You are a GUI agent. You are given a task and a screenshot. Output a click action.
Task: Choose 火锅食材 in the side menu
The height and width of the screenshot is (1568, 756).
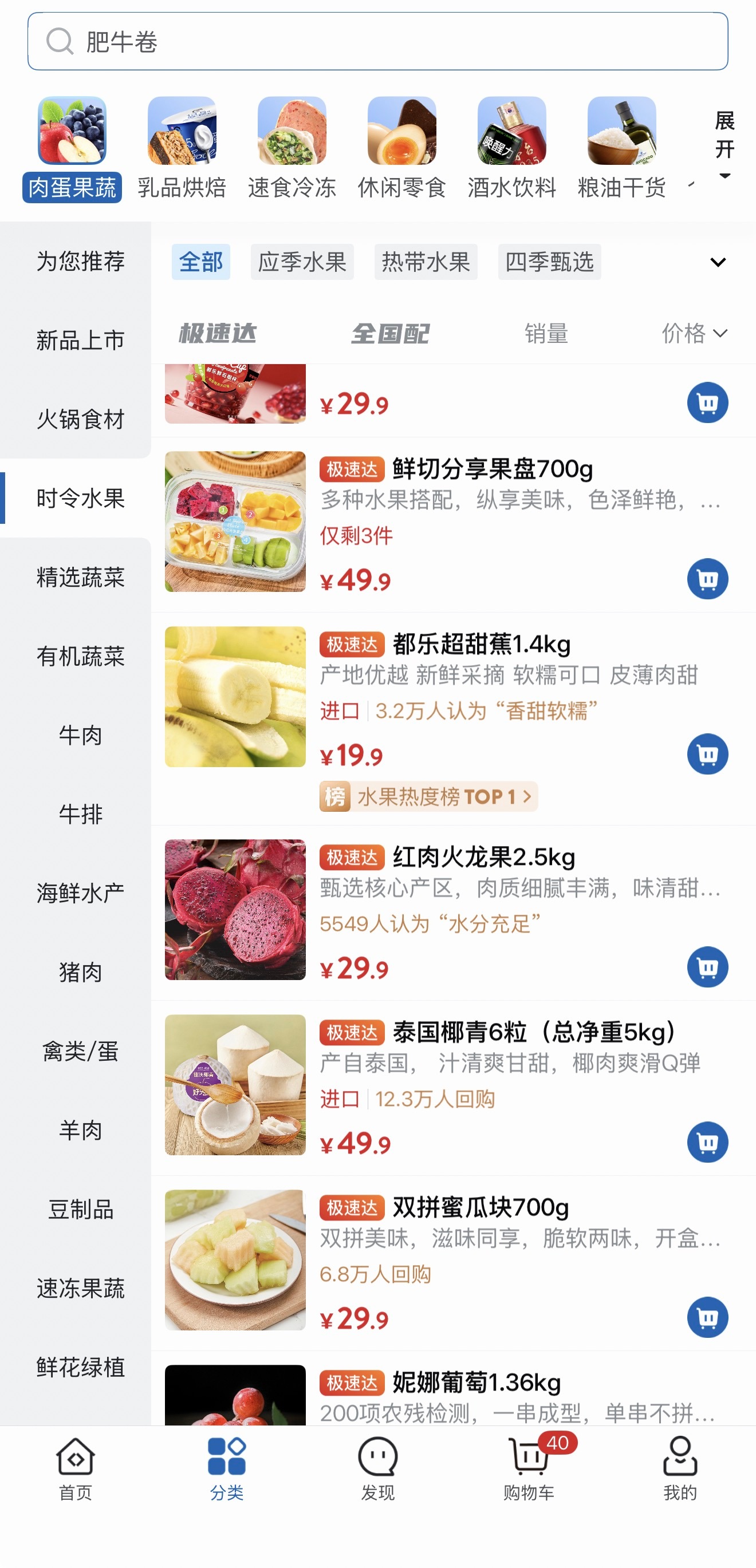pos(80,420)
